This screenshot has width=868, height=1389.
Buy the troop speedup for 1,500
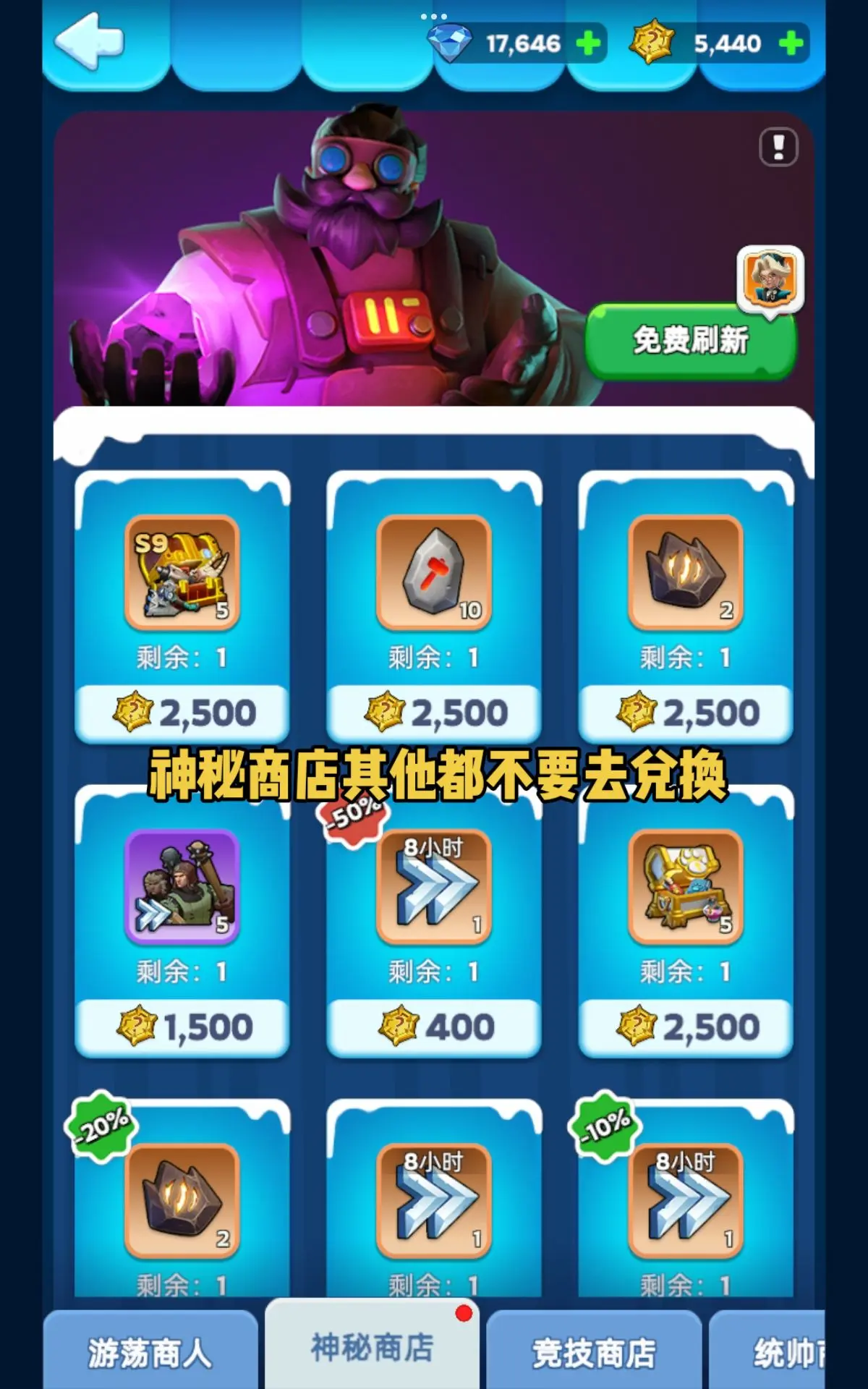click(182, 1028)
